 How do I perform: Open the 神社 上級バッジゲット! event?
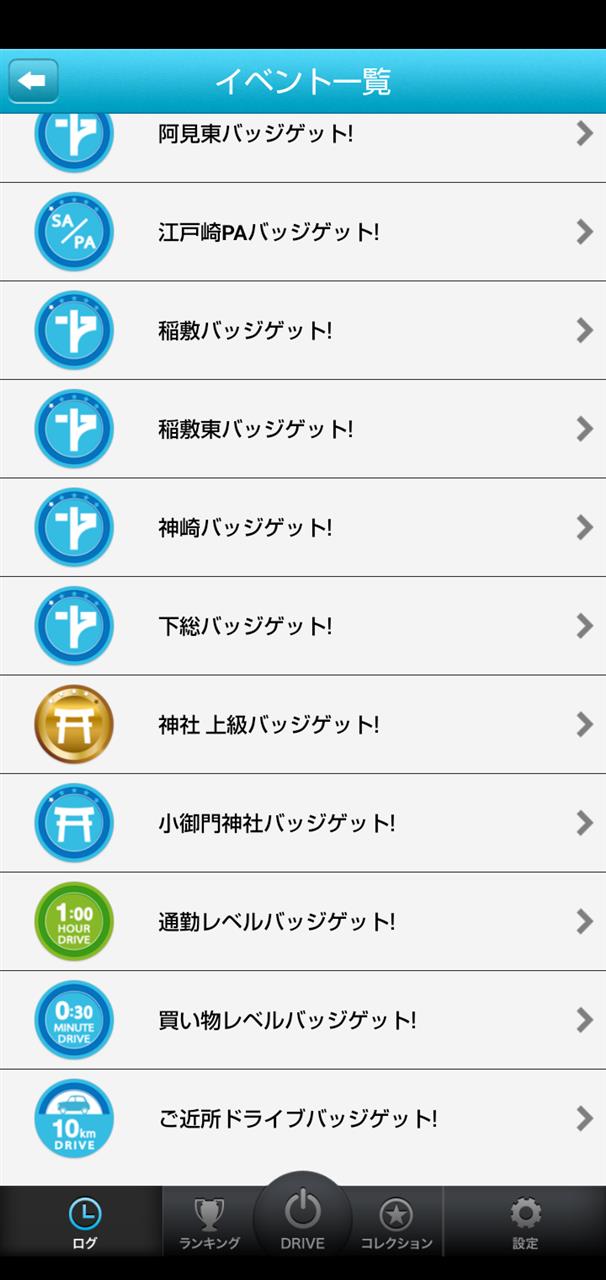click(x=303, y=725)
